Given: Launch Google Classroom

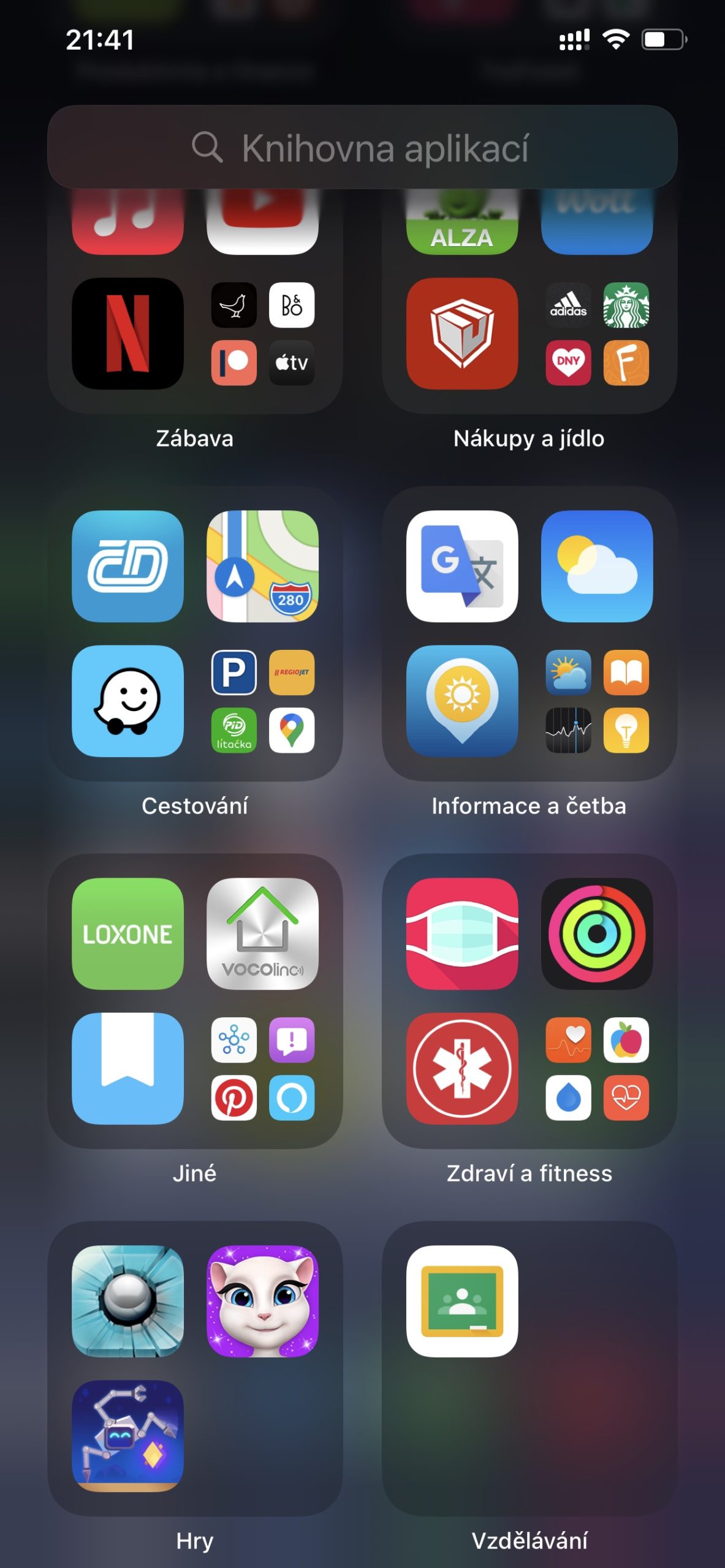Looking at the screenshot, I should [461, 1301].
